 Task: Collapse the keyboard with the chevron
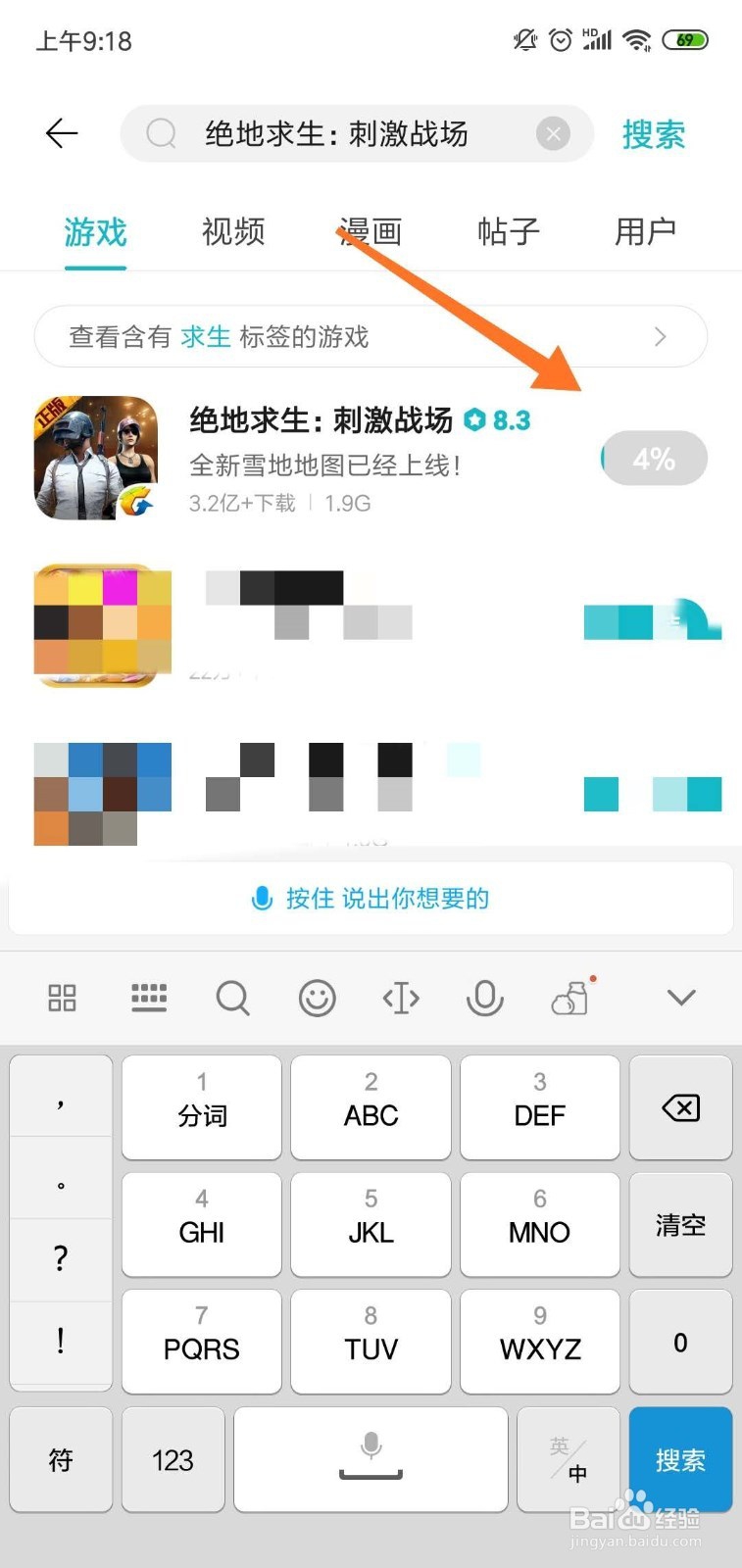coord(680,998)
